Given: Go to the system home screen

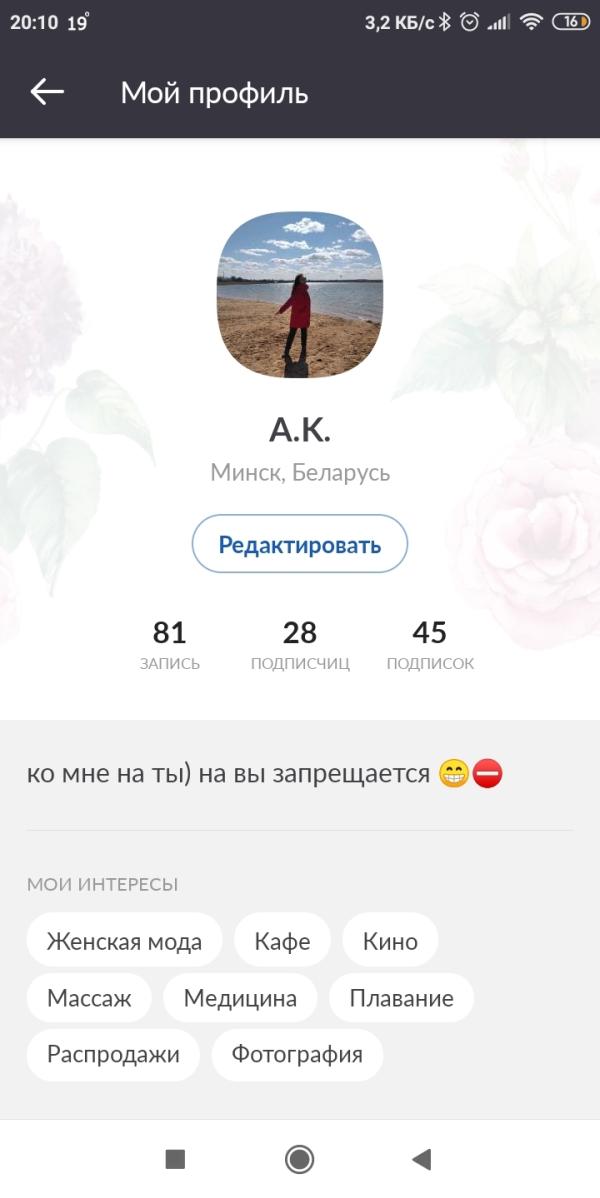Looking at the screenshot, I should [x=299, y=1159].
